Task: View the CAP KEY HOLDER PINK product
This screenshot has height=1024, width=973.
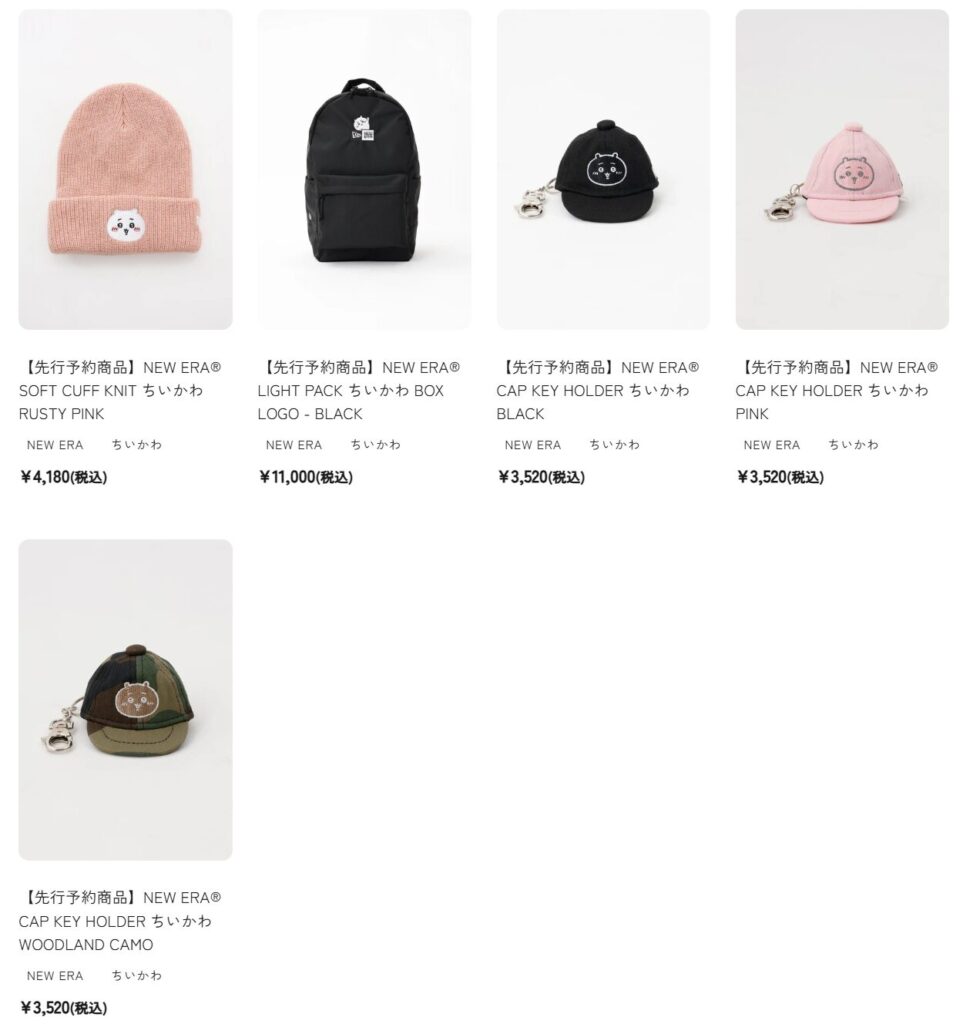Action: [842, 170]
